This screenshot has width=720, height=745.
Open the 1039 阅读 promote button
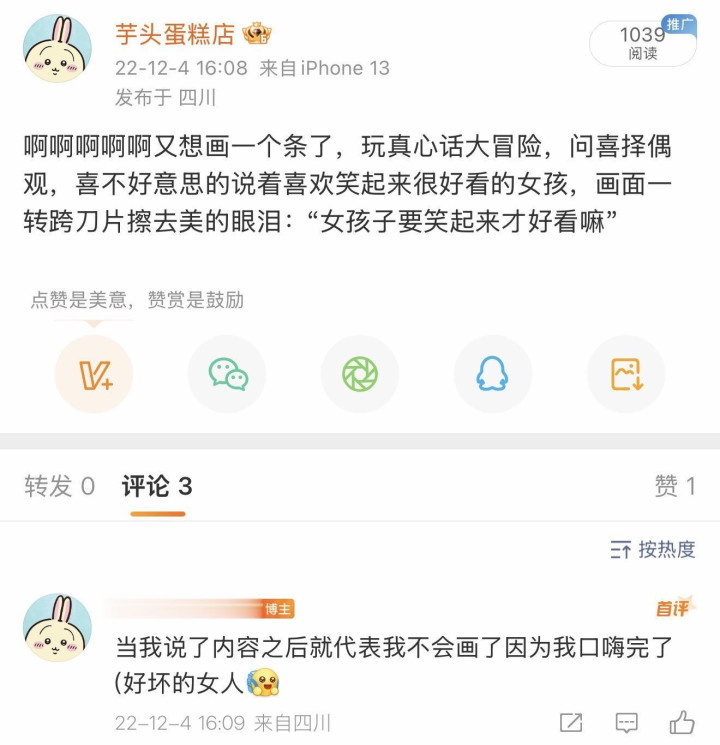tap(643, 43)
